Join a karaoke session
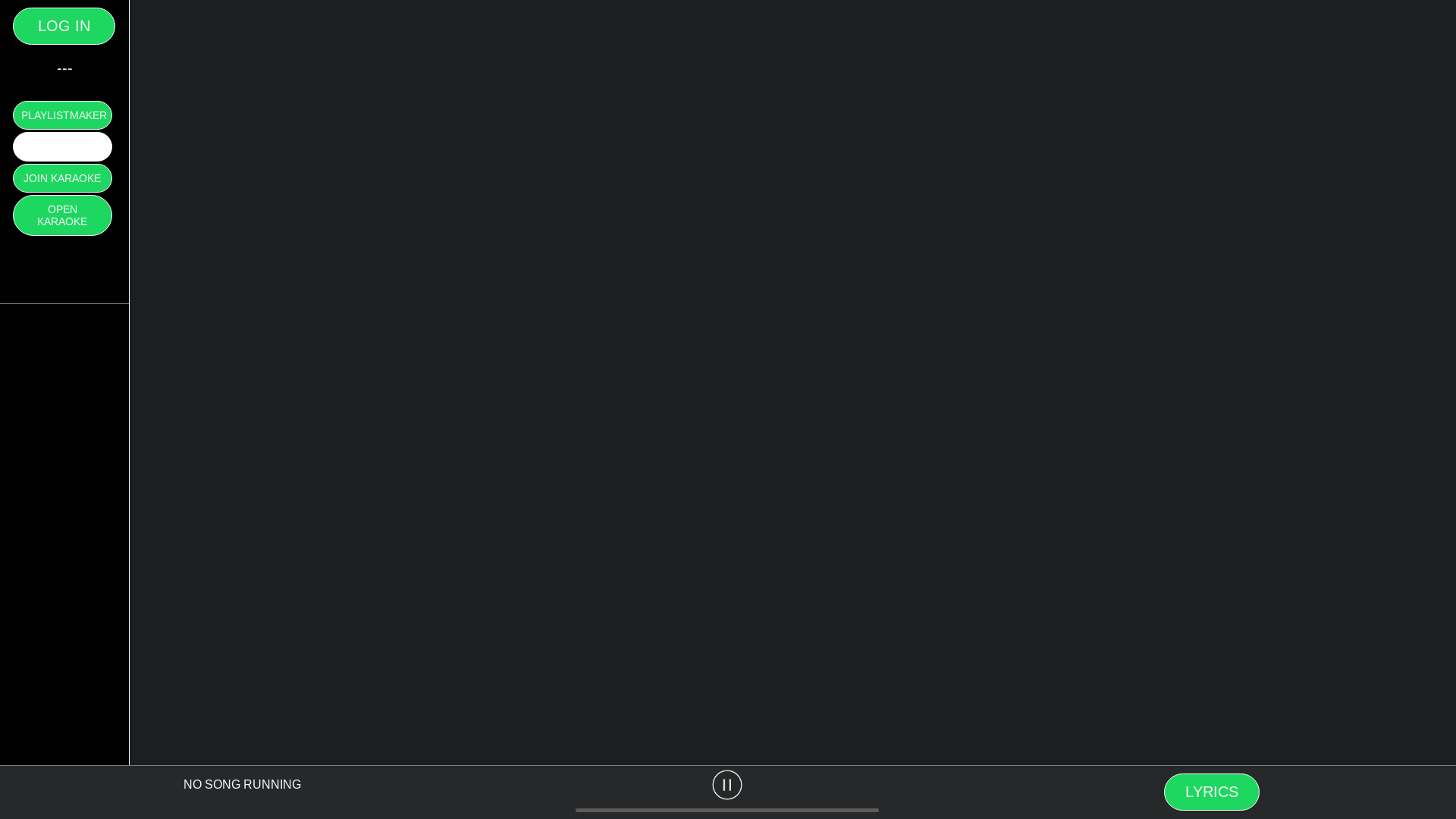 tap(62, 178)
